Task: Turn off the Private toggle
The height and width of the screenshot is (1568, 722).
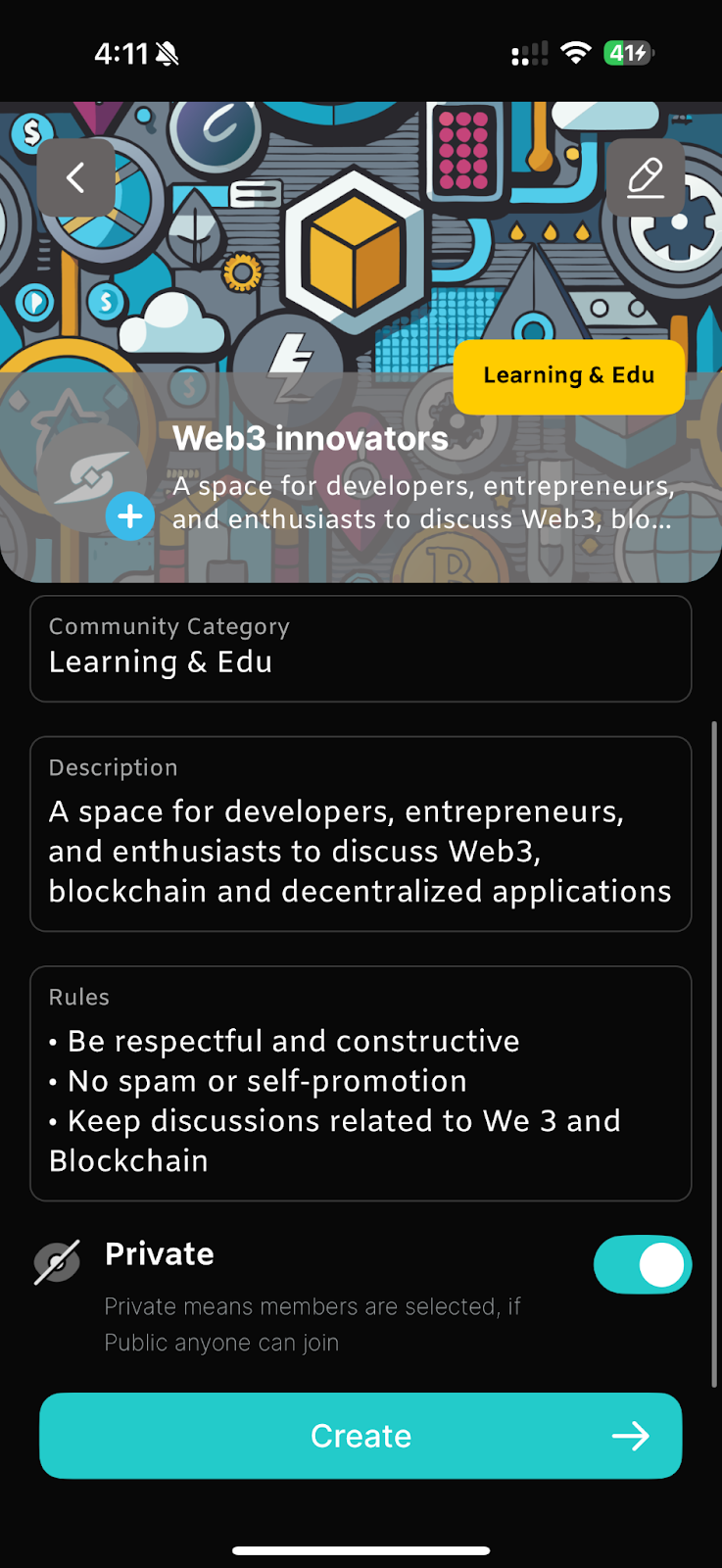Action: [x=642, y=1265]
